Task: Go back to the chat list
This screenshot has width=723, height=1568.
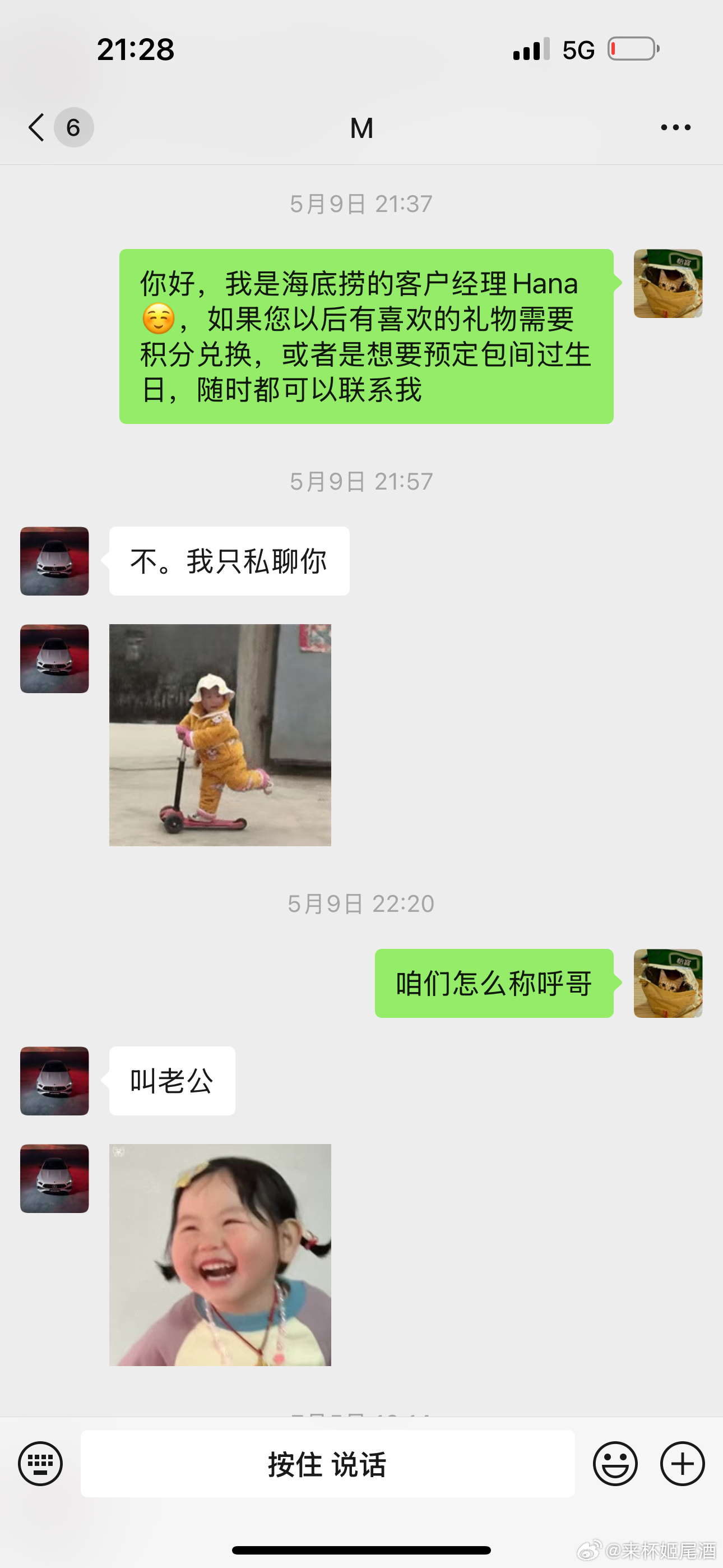Action: click(38, 128)
